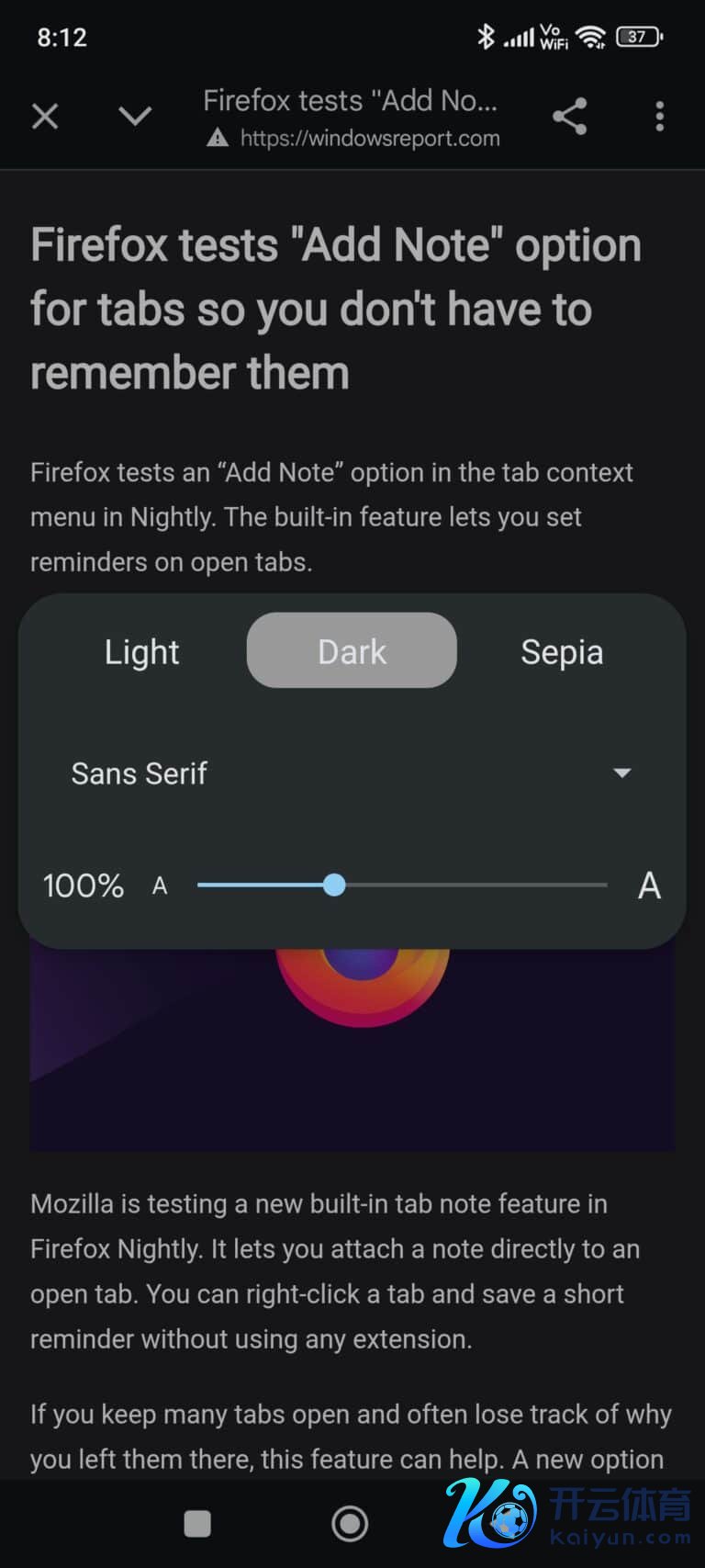705x1568 pixels.
Task: Close the custom tab with X
Action: [x=45, y=117]
